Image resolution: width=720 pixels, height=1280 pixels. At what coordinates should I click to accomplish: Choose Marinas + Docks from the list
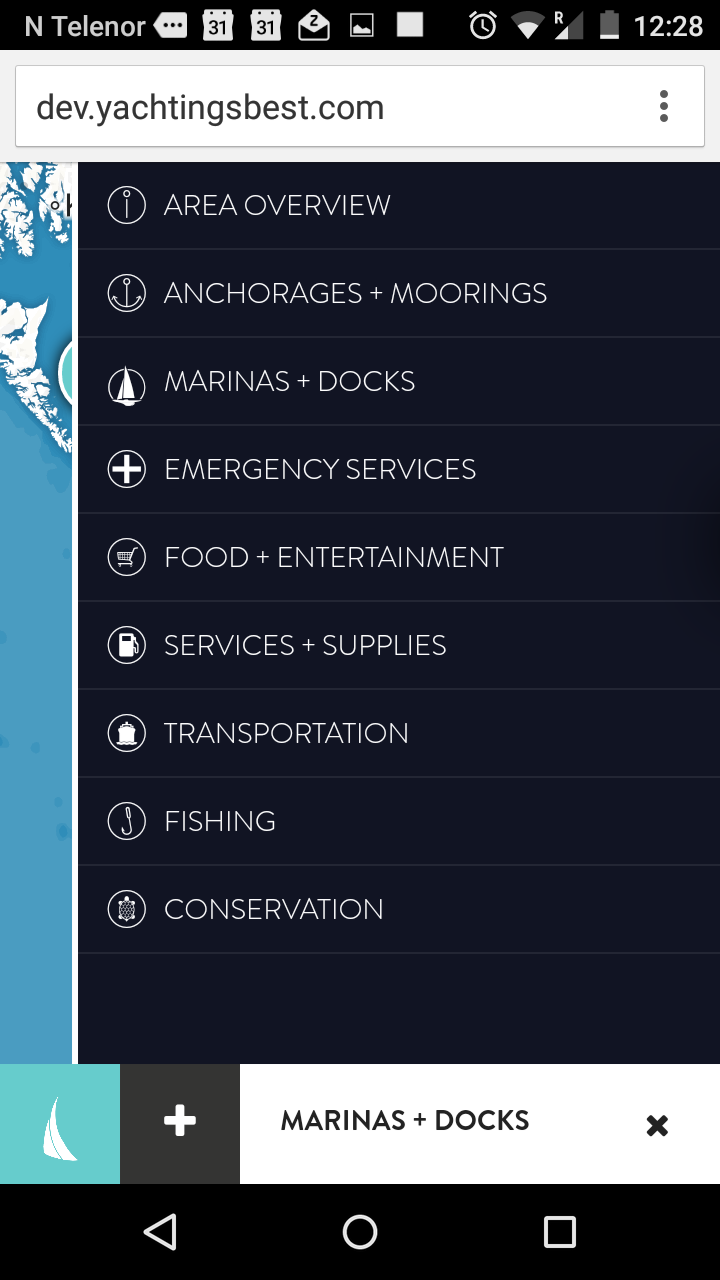289,381
